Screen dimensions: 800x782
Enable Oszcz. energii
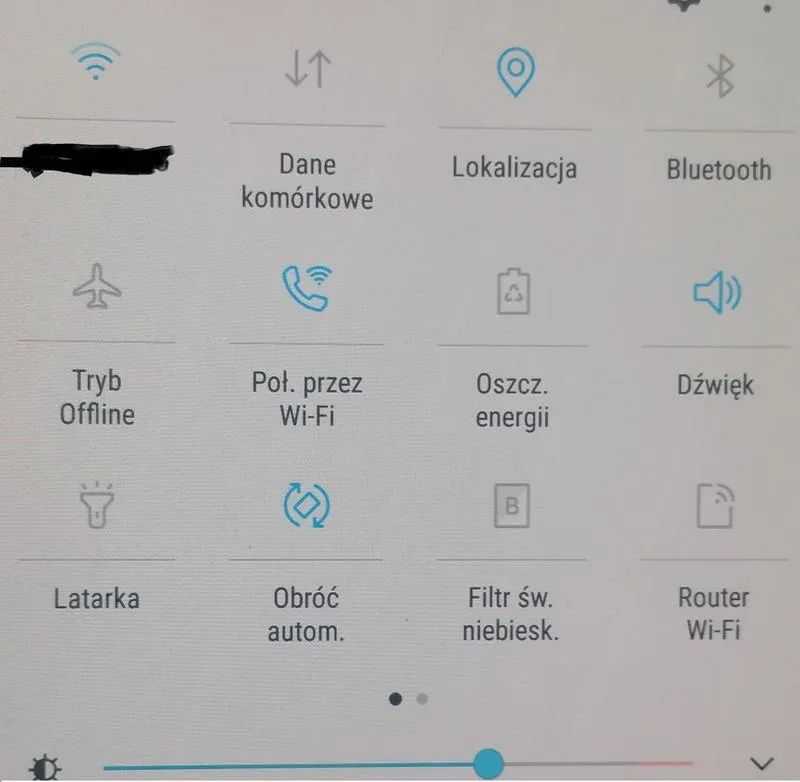pyautogui.click(x=513, y=291)
